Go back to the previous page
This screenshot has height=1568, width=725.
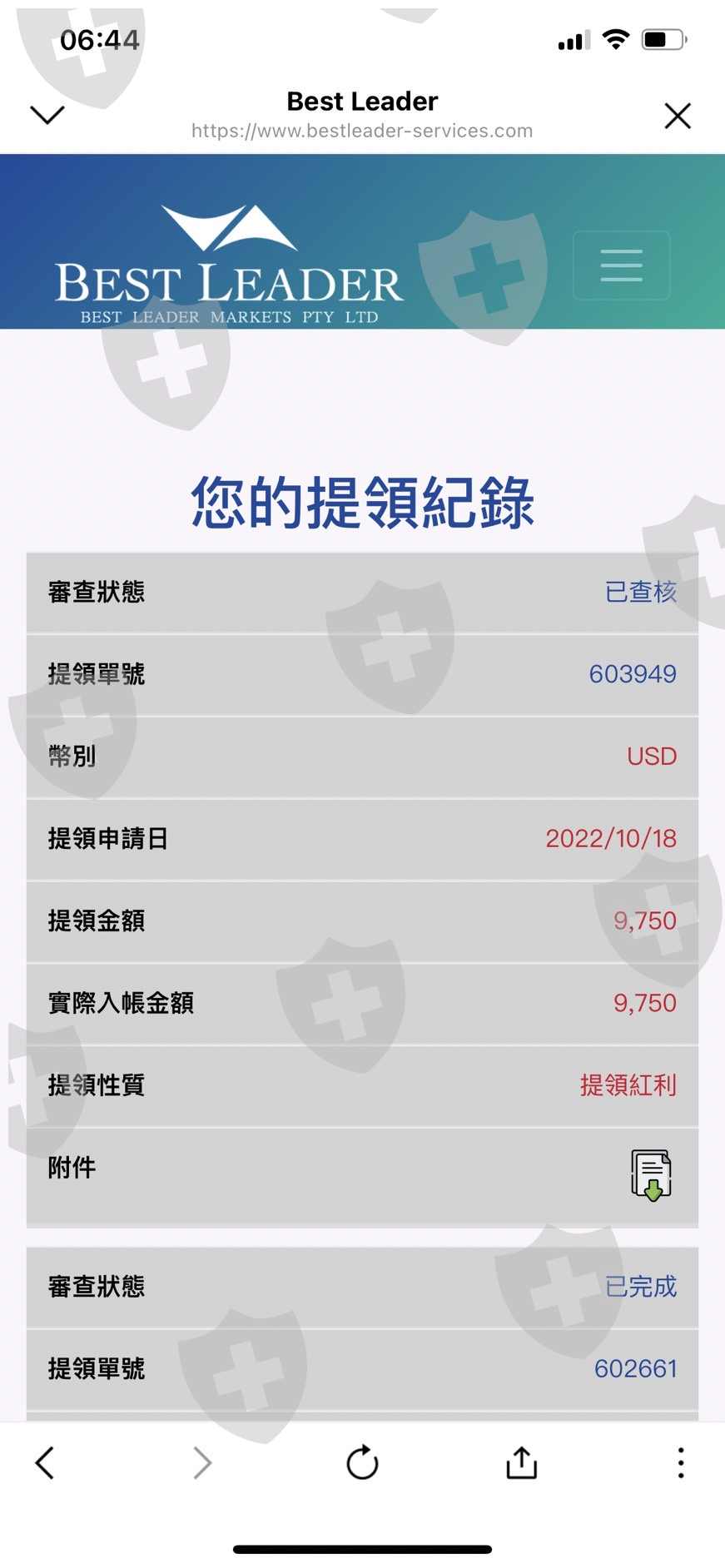coord(45,1462)
